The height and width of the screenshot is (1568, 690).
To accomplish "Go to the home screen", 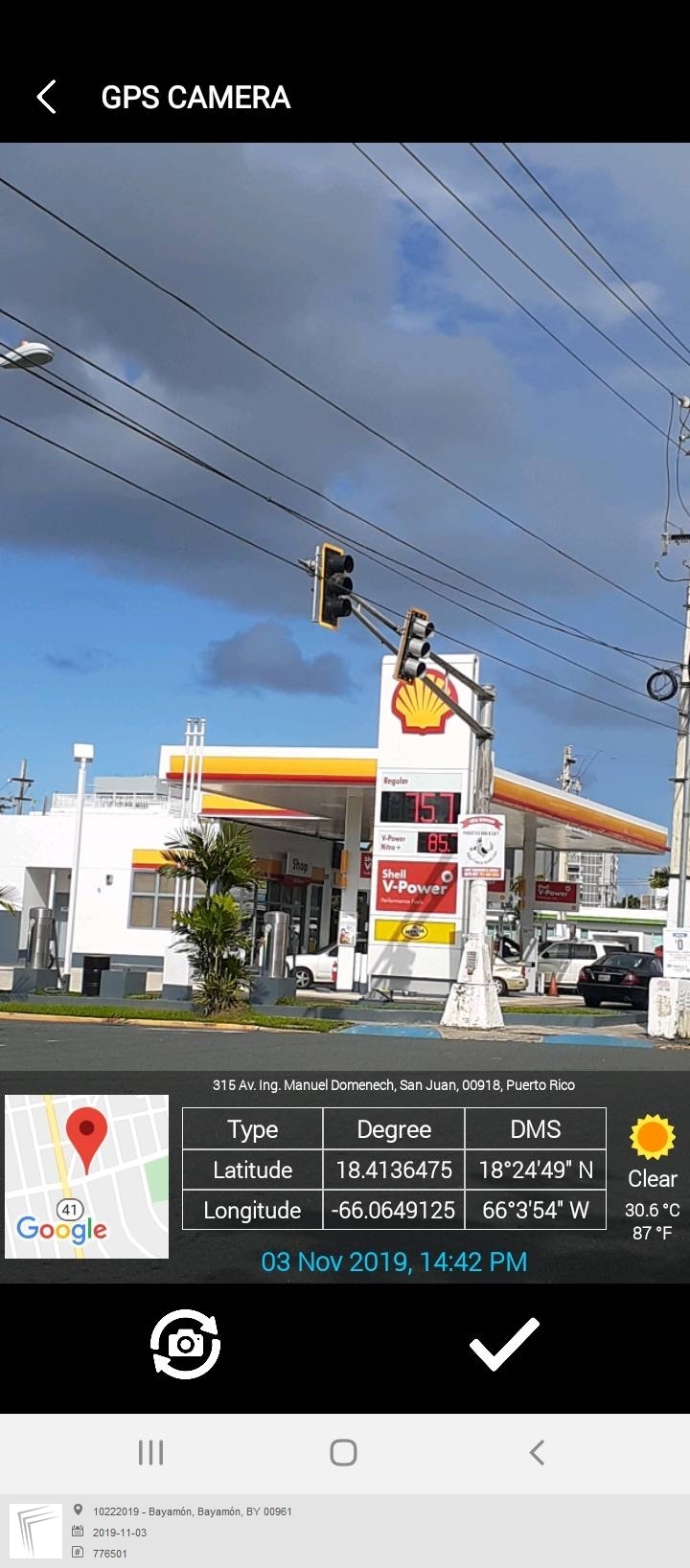I will pyautogui.click(x=344, y=1452).
